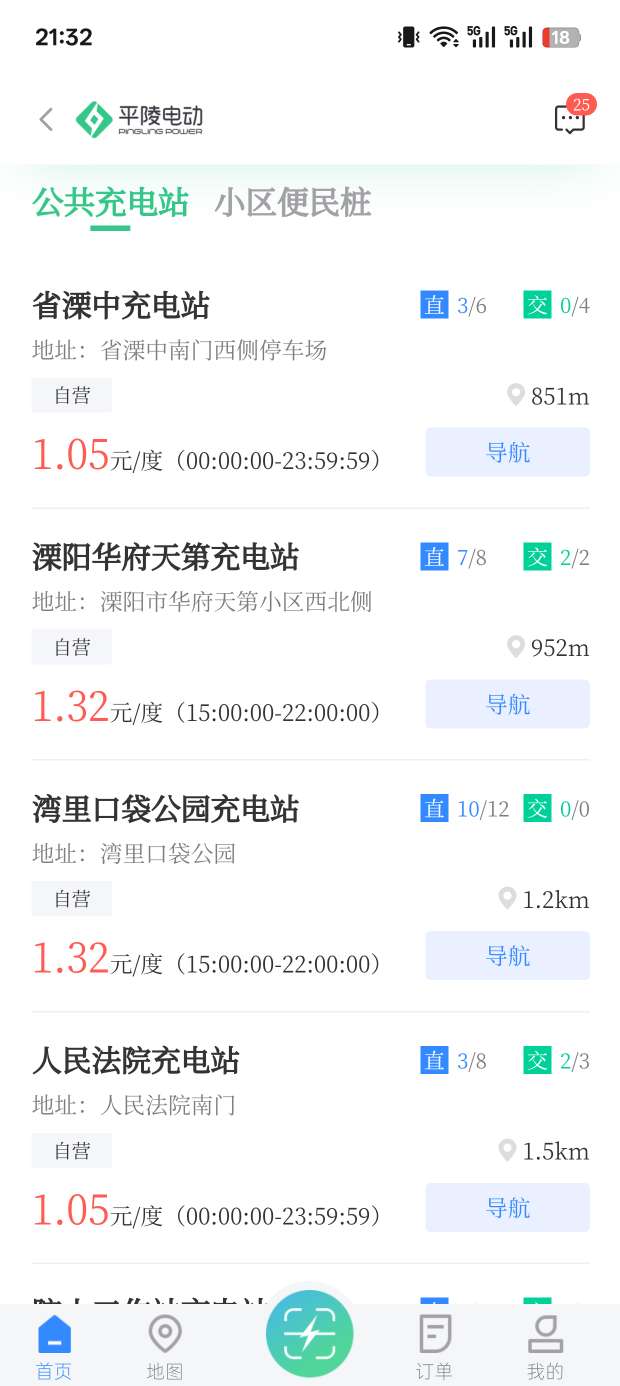This screenshot has width=620, height=1386.
Task: Switch to the 小区便民桩 tab
Action: coord(292,203)
